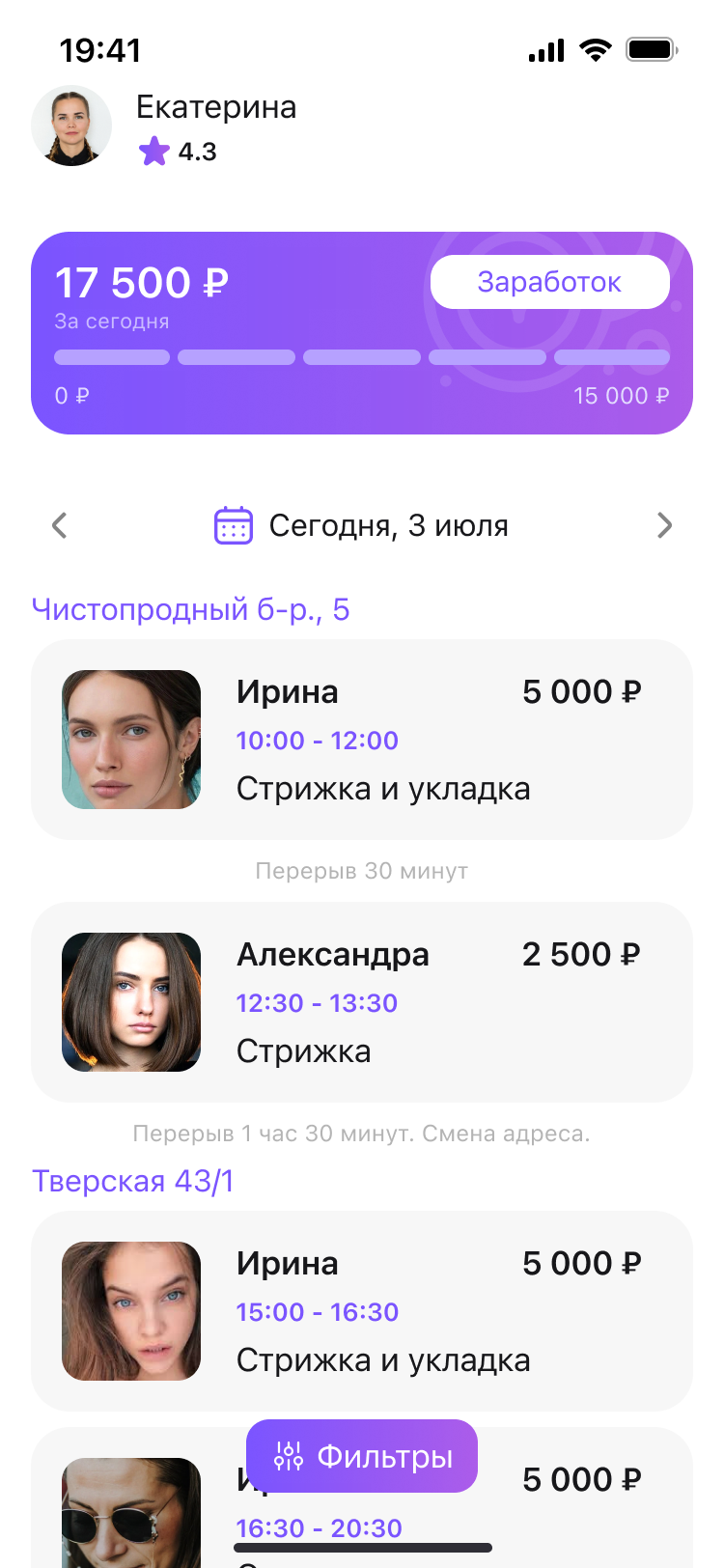Viewport: 724px width, 1568px height.
Task: Tap the battery icon in the status bar
Action: pos(651,49)
